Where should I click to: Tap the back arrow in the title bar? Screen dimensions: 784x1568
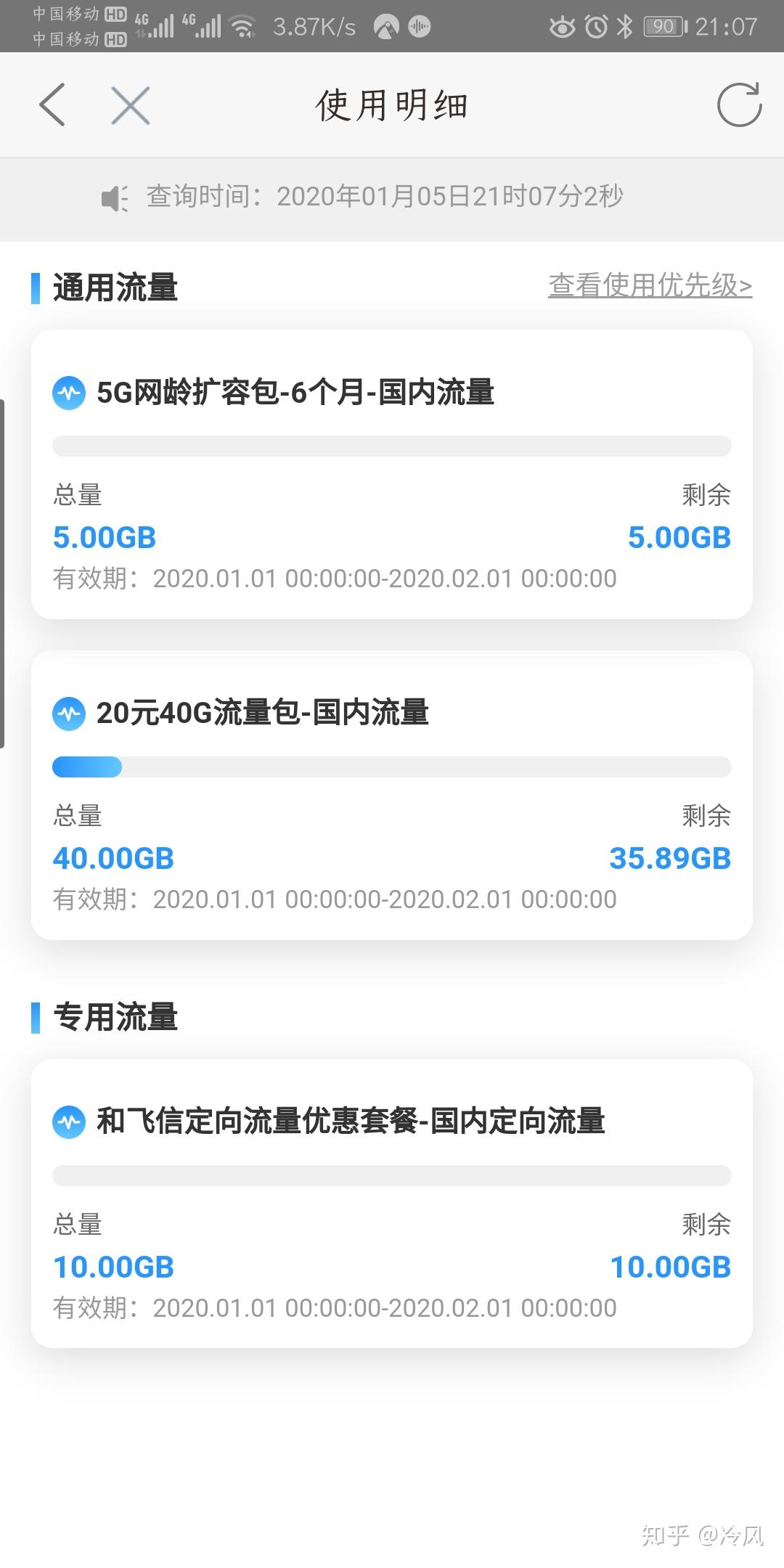pyautogui.click(x=52, y=105)
